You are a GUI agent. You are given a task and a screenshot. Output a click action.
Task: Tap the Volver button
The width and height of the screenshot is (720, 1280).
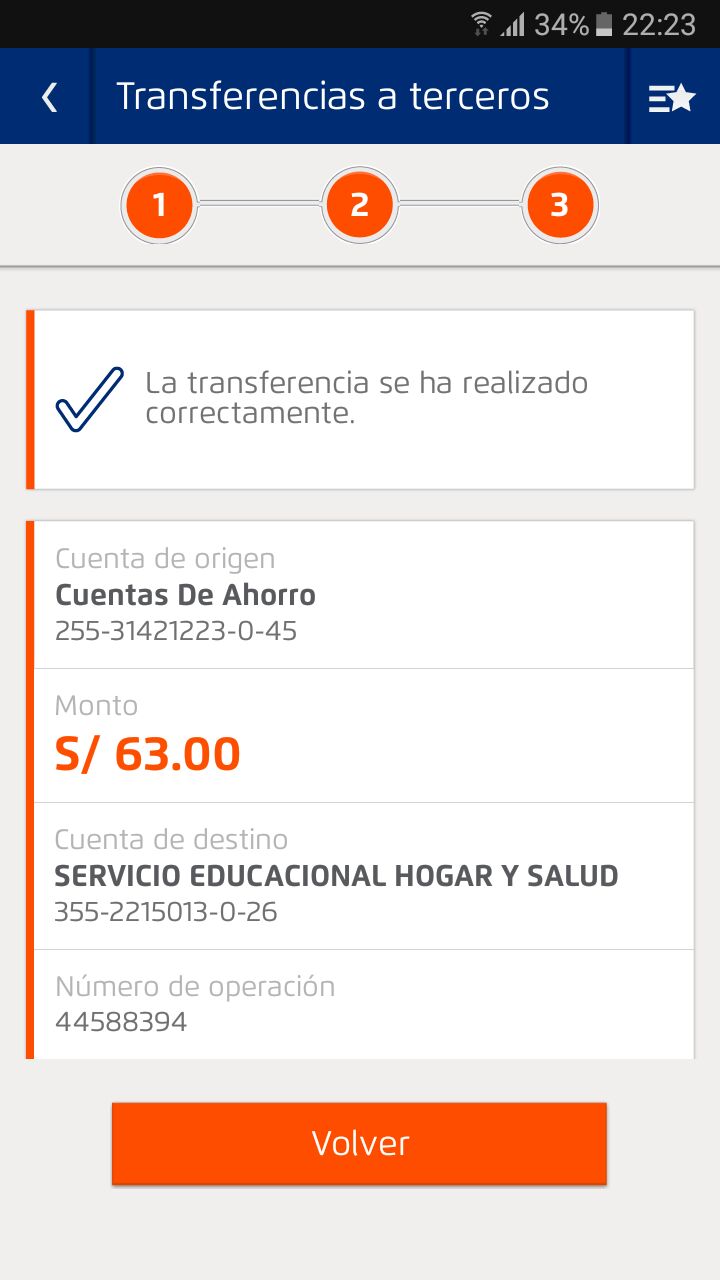[x=359, y=1143]
